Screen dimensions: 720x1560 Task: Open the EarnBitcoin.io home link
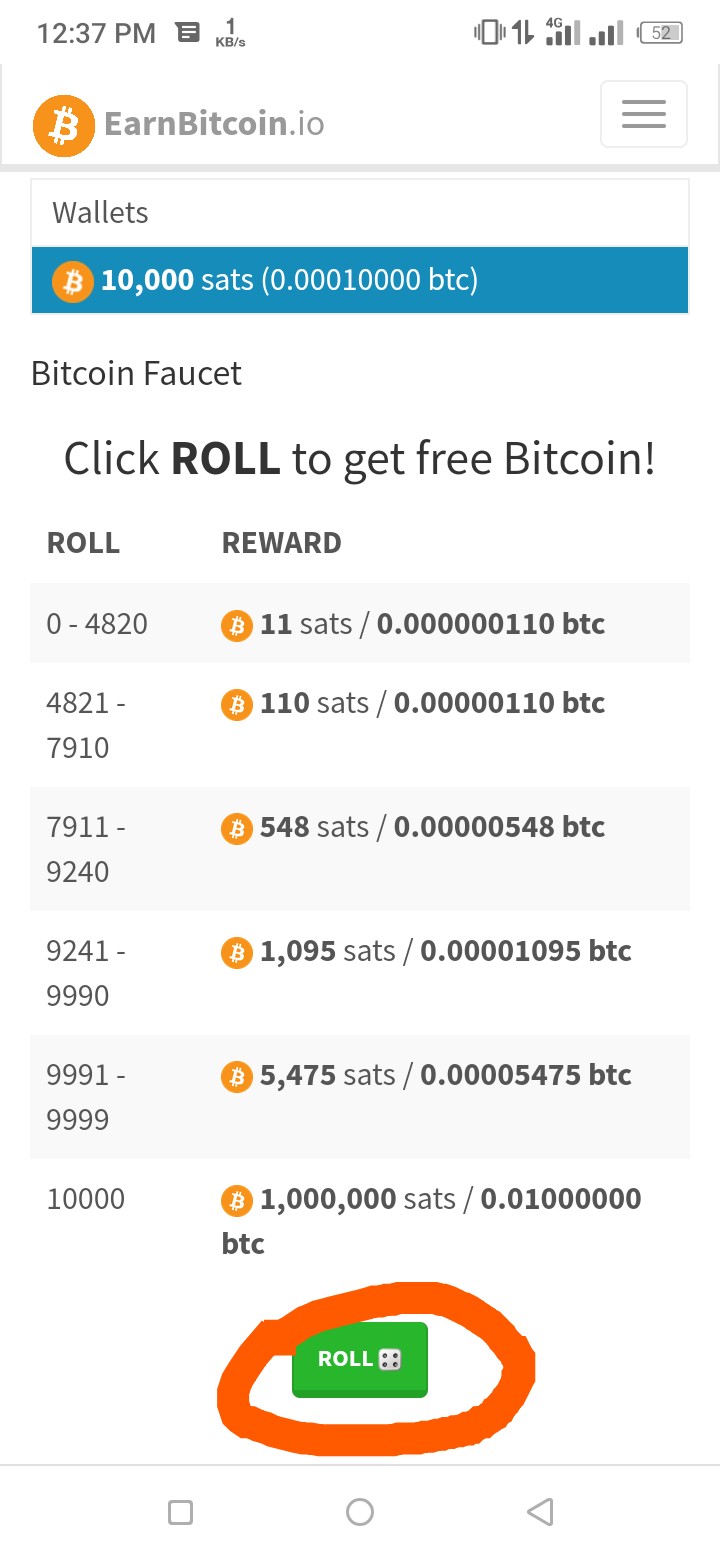(x=180, y=124)
